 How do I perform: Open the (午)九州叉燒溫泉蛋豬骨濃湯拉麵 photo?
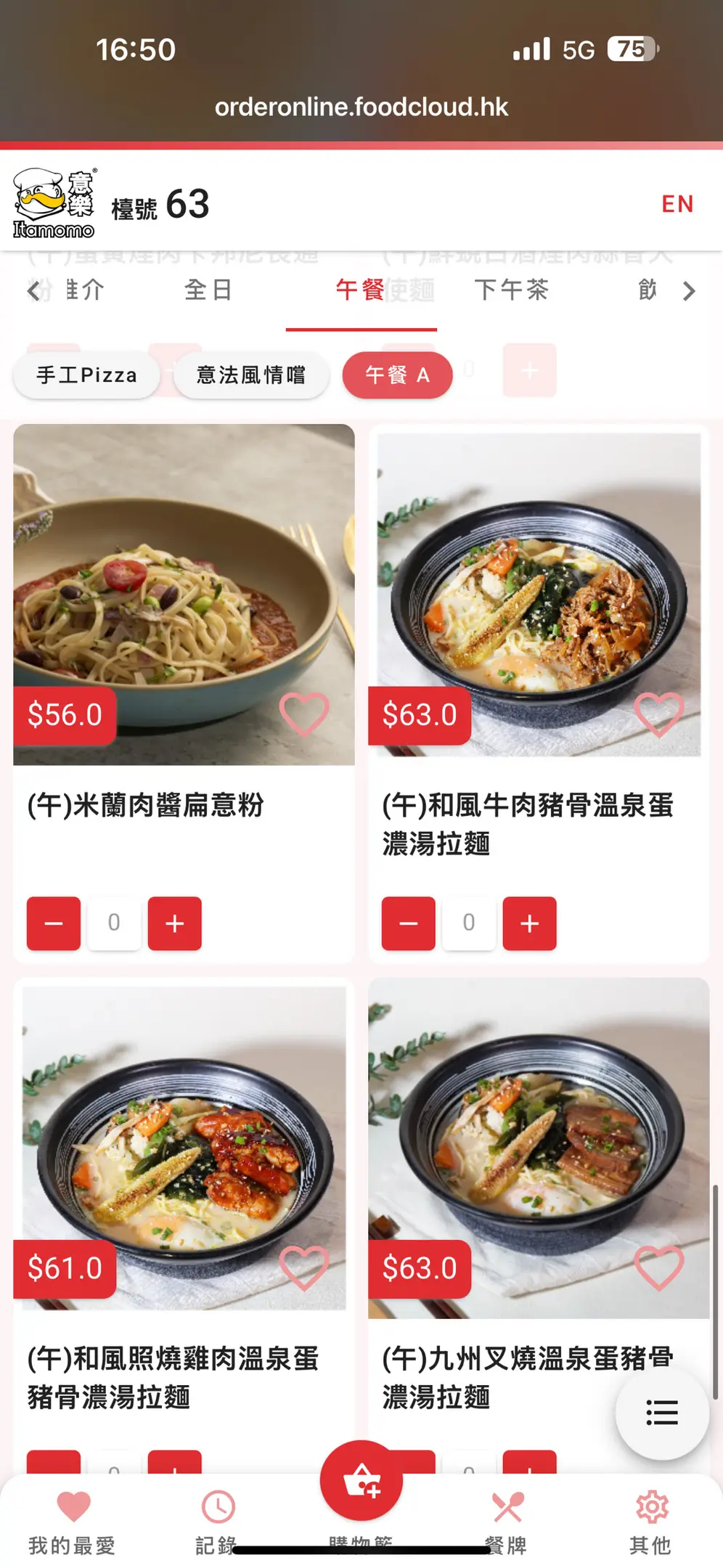[x=539, y=1132]
